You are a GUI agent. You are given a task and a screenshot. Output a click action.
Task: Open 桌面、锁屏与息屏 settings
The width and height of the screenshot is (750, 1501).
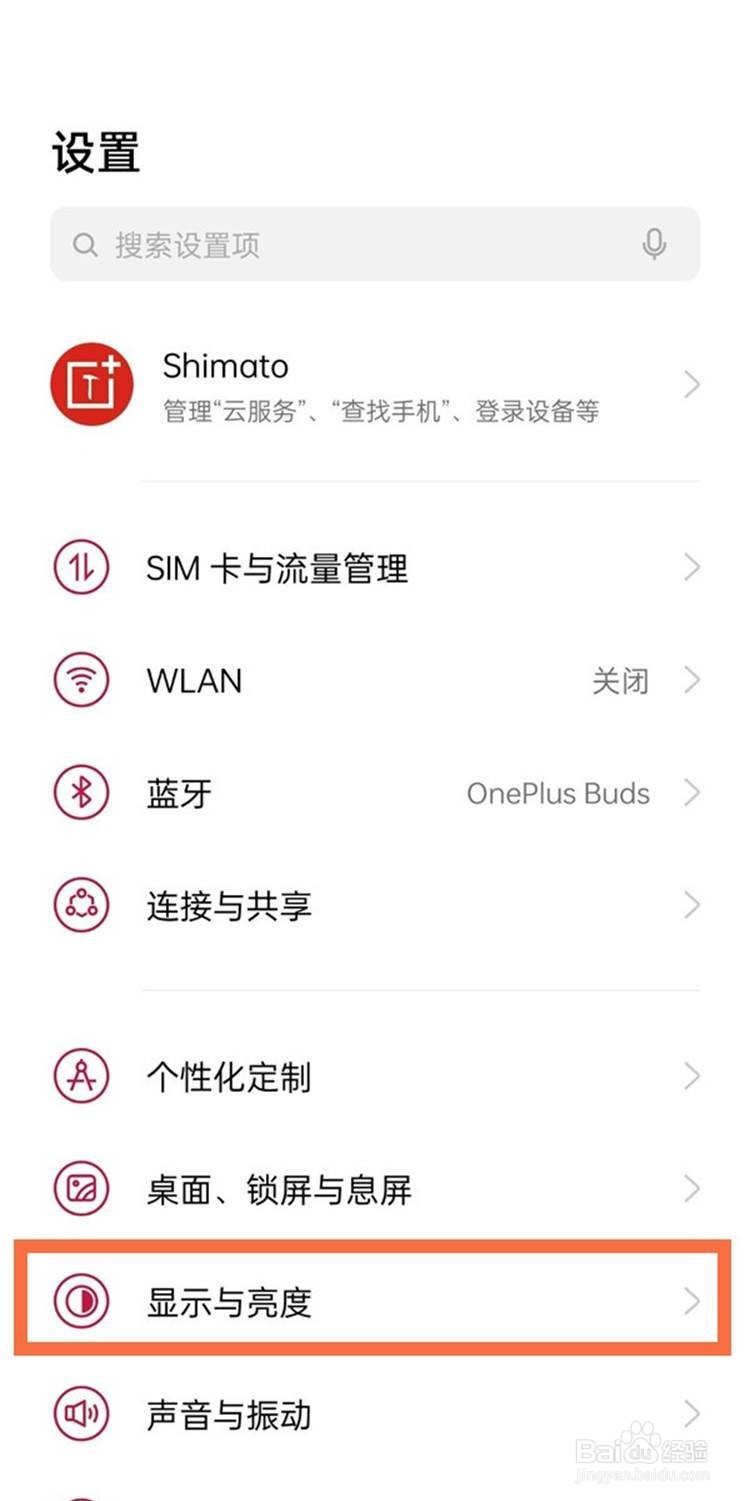click(375, 1189)
